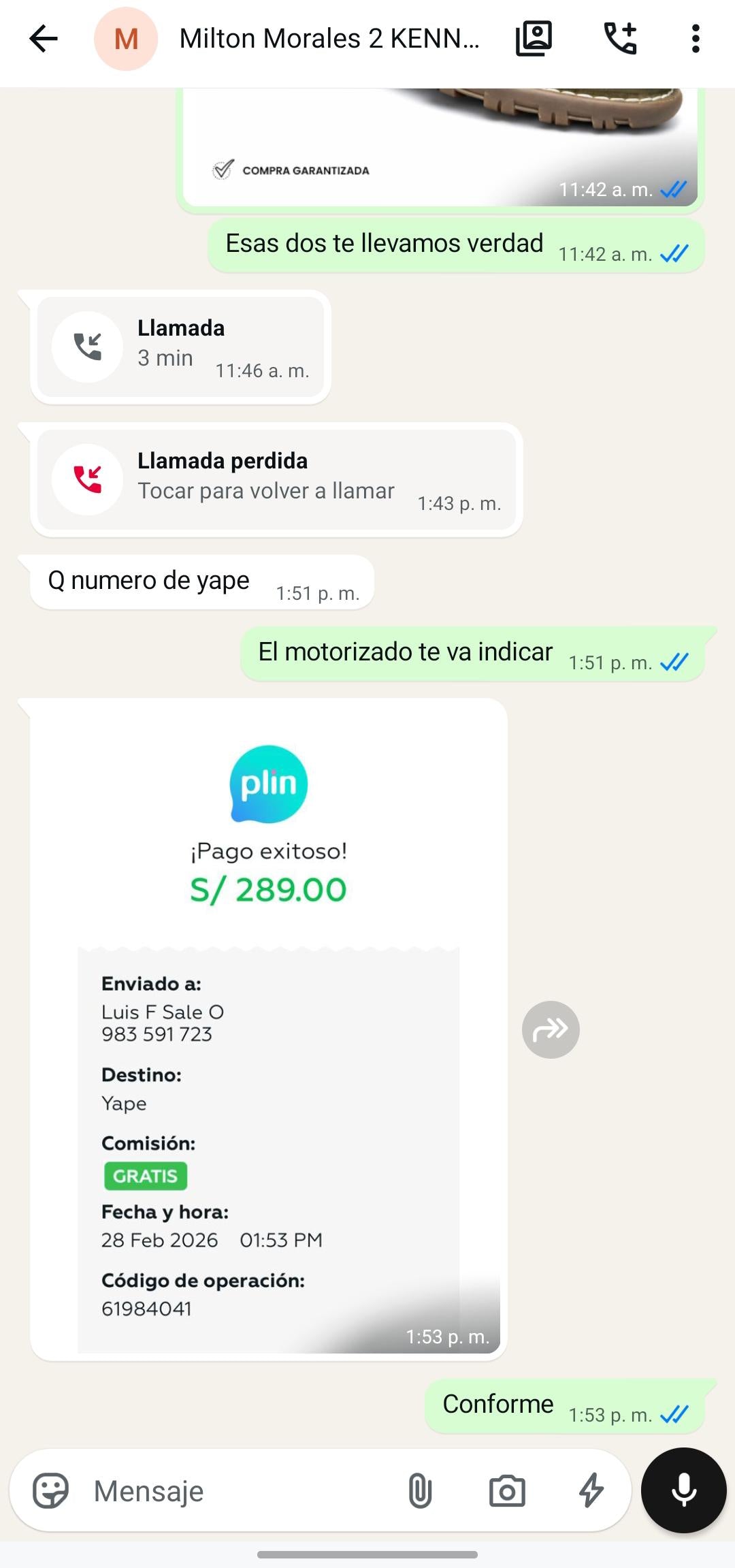Open the emoji and sticker picker
The height and width of the screenshot is (1568, 735).
(51, 1490)
